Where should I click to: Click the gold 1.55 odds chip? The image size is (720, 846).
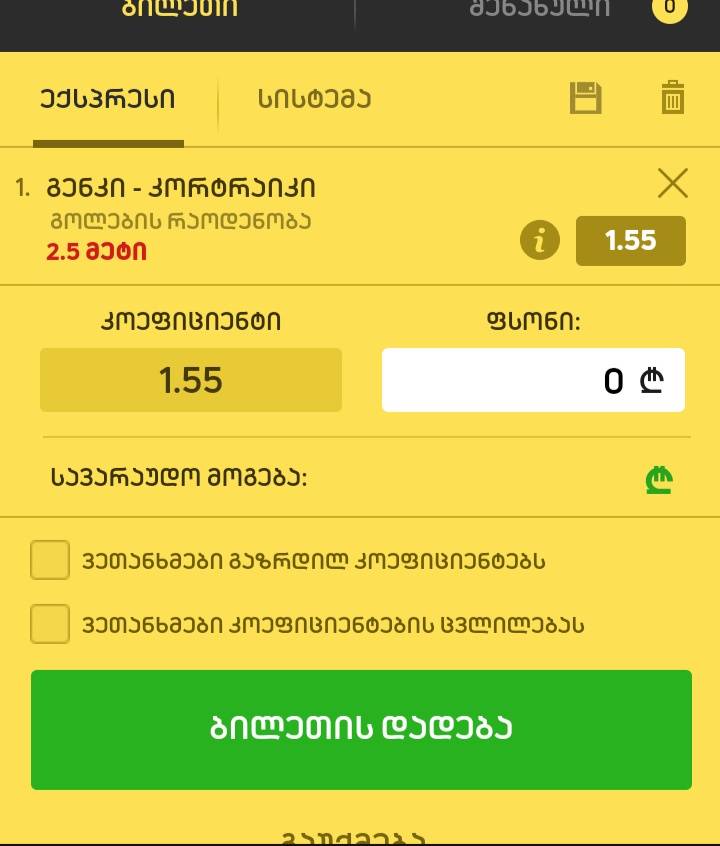coord(631,240)
